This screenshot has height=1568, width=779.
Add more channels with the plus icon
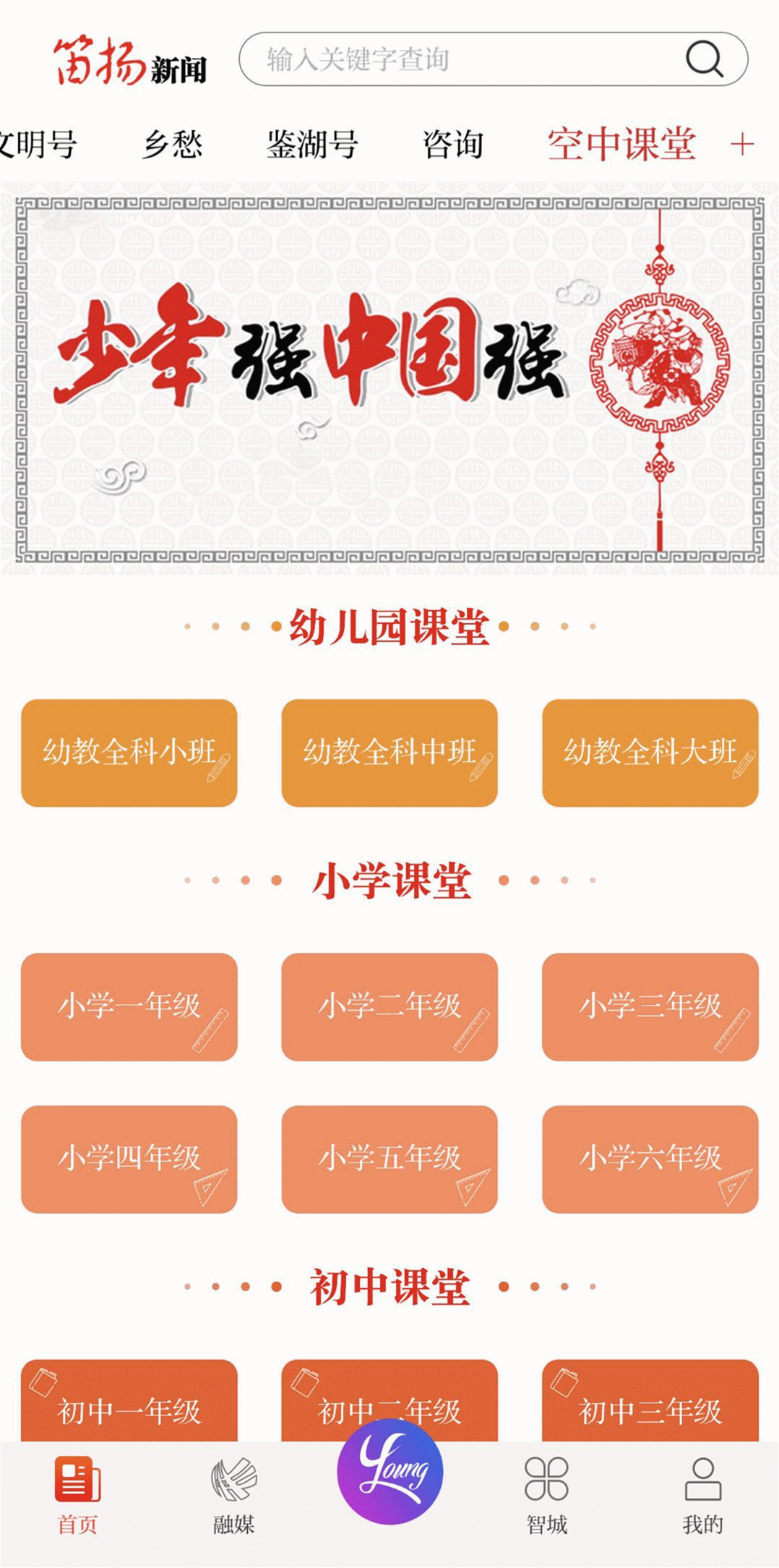tap(742, 145)
